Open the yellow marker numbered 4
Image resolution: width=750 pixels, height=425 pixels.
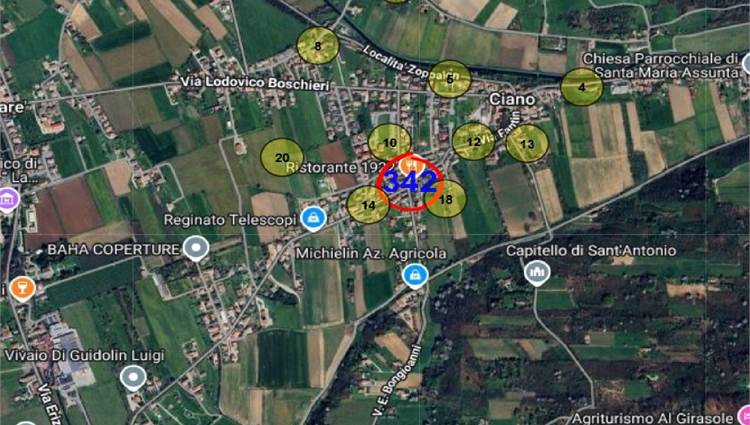[581, 87]
